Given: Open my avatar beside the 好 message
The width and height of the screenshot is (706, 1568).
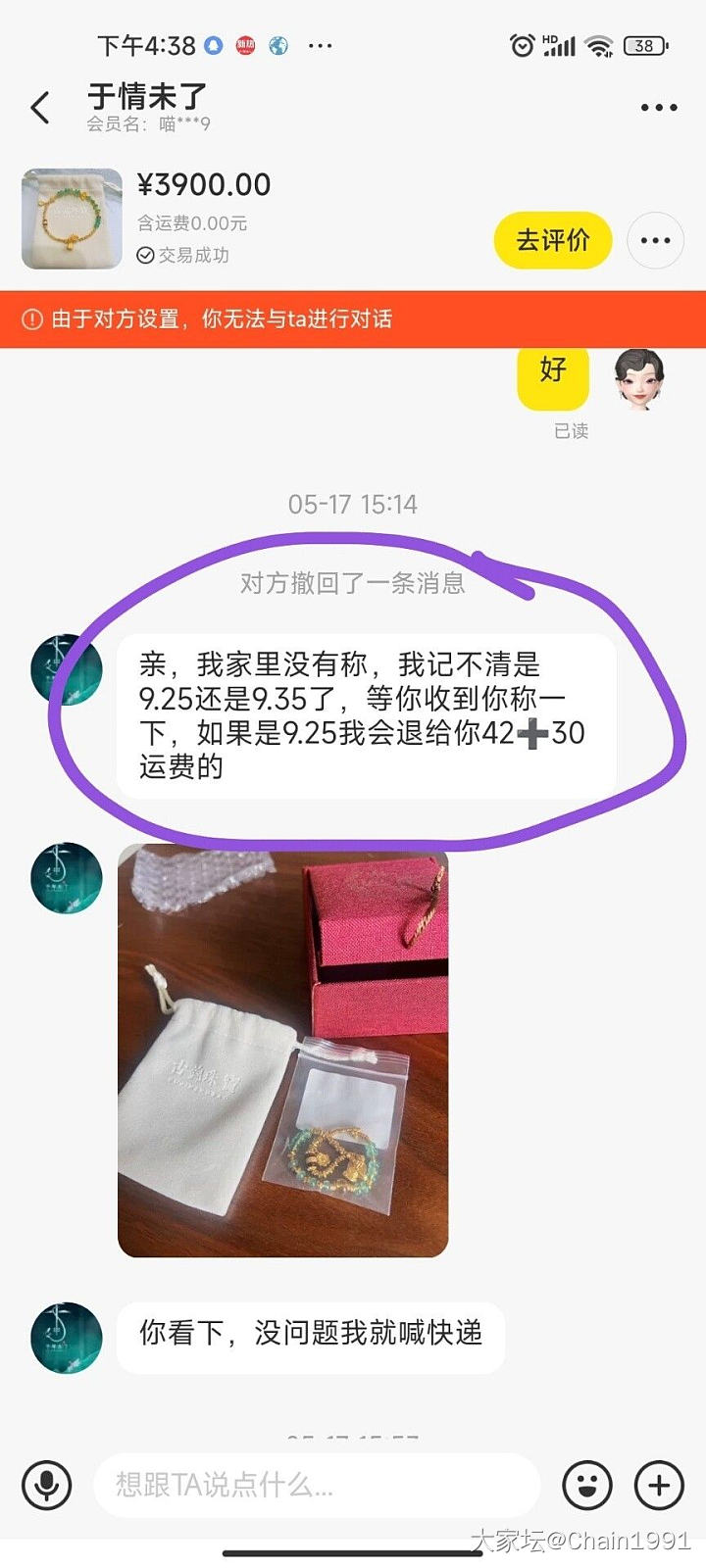Looking at the screenshot, I should tap(639, 380).
